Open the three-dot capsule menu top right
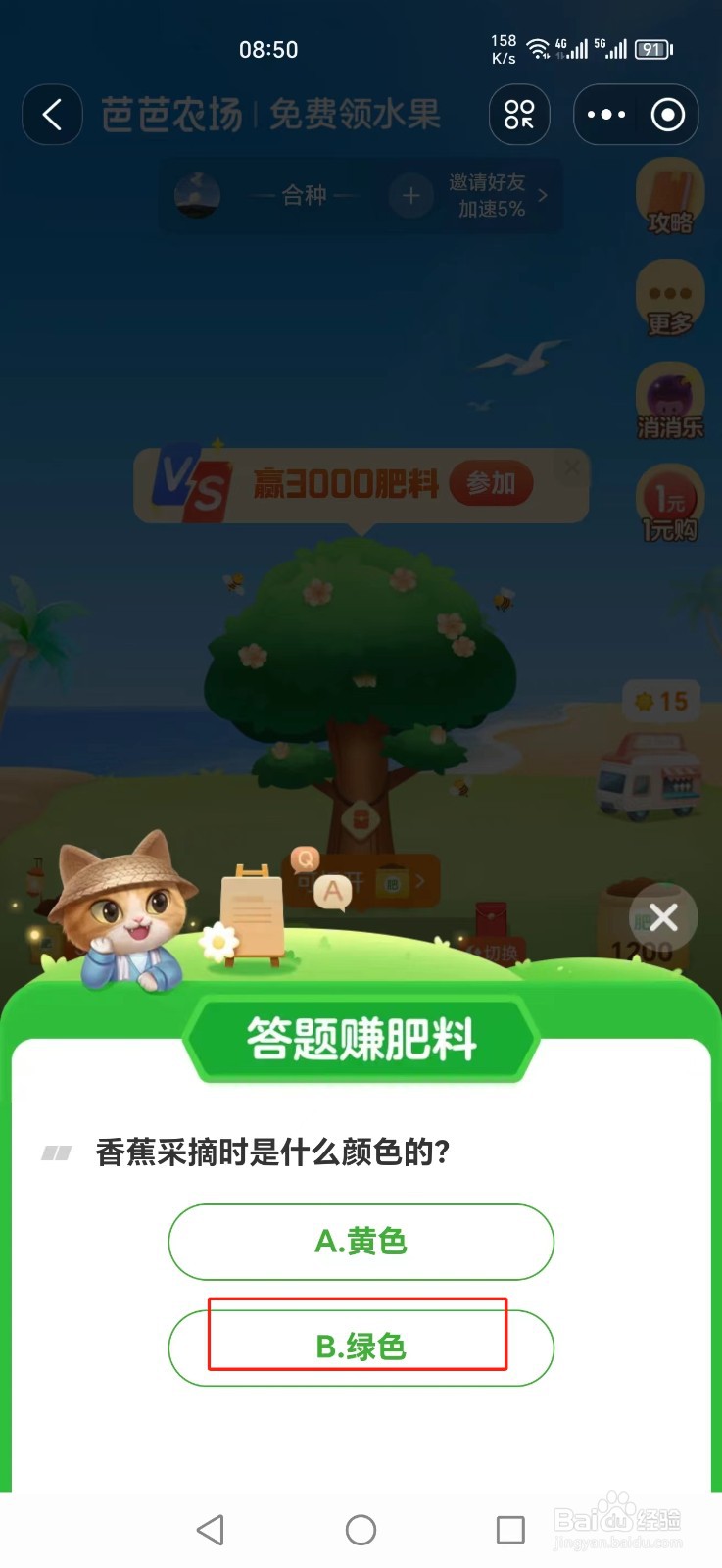722x1568 pixels. coord(605,115)
